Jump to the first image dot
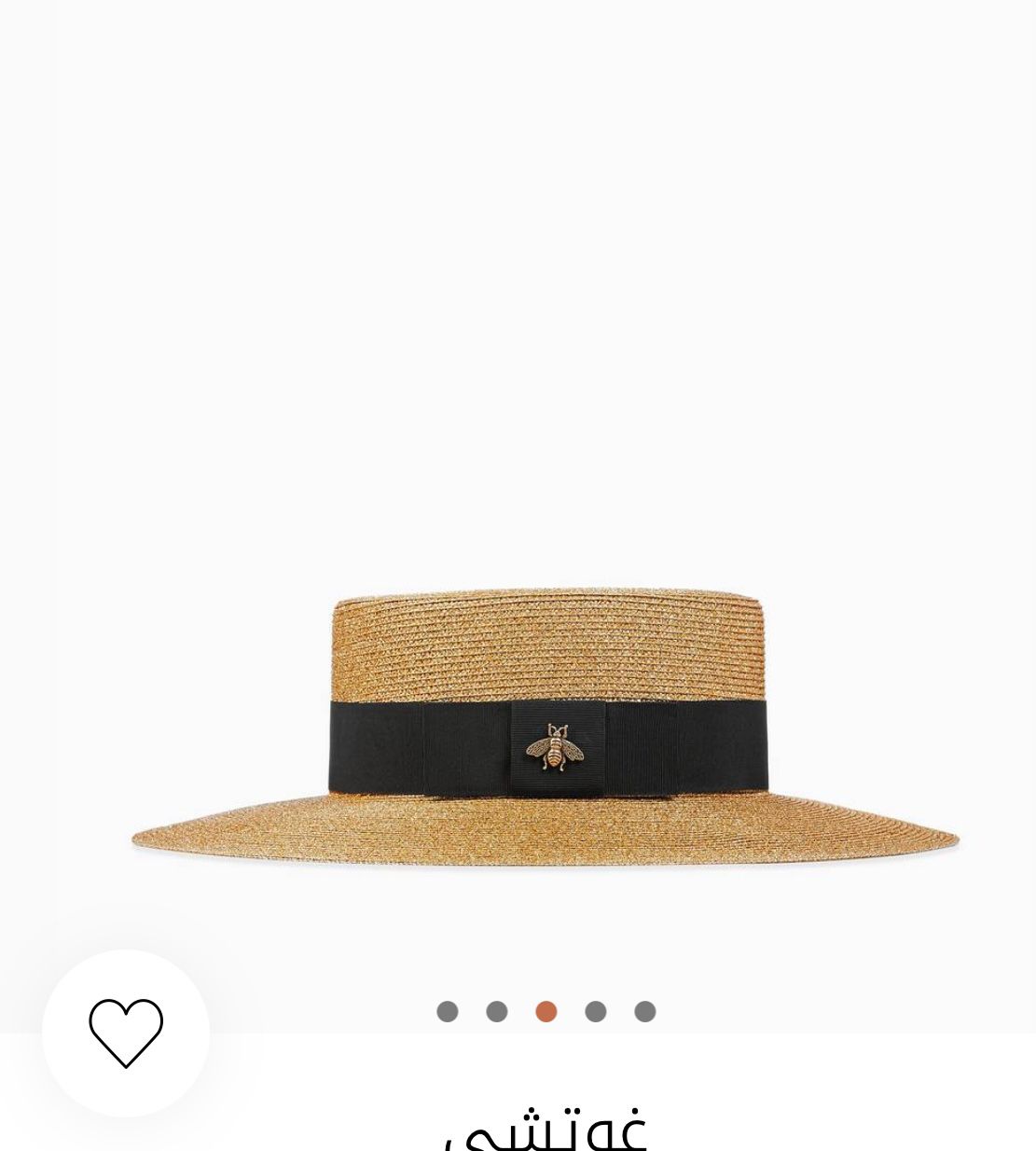This screenshot has width=1036, height=1151. pyautogui.click(x=448, y=1011)
